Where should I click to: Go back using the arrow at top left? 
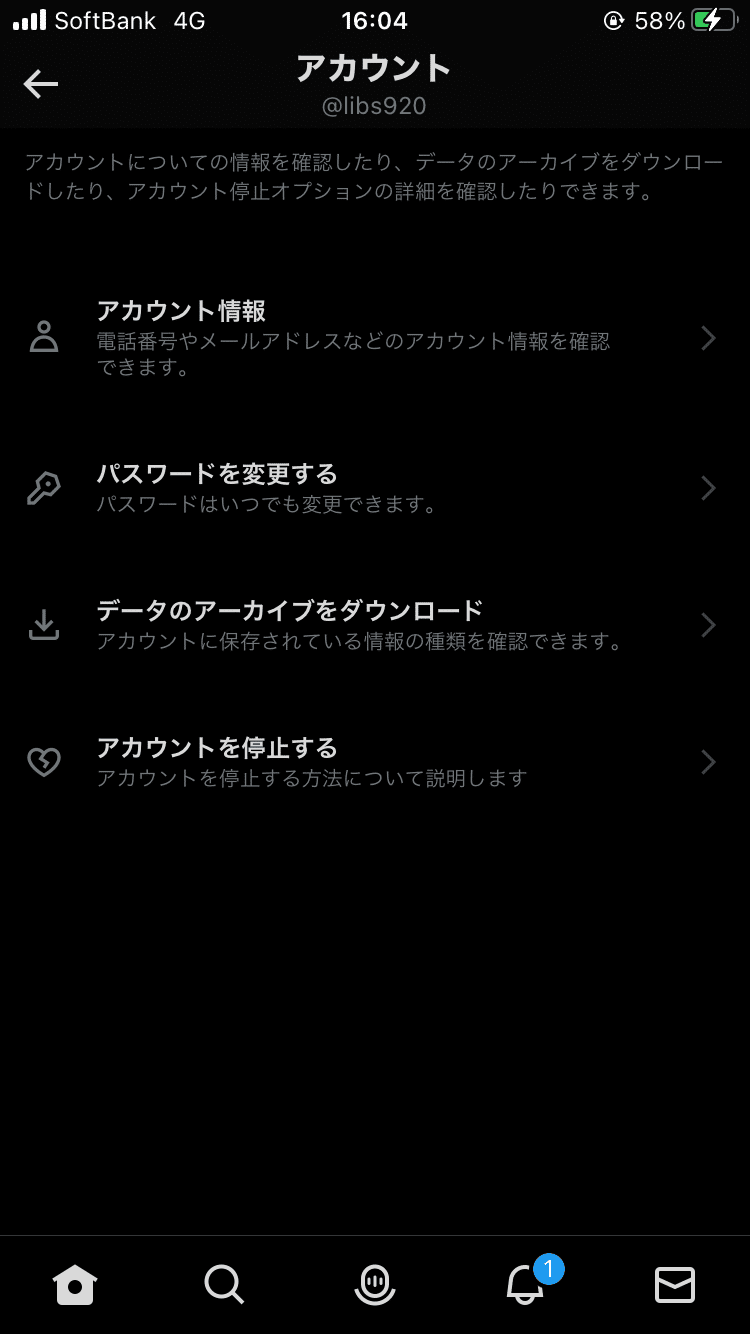tap(40, 84)
